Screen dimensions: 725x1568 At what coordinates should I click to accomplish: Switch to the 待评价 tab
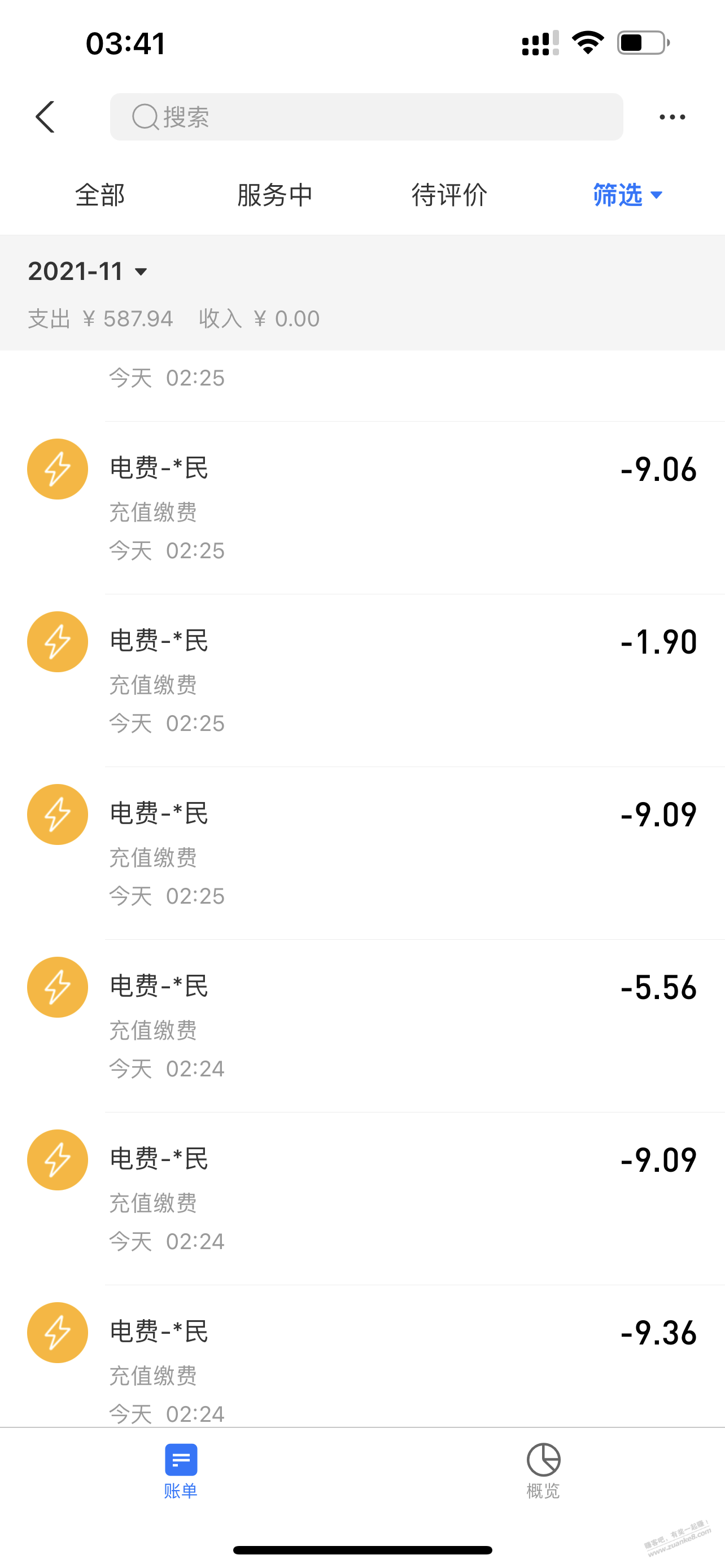[449, 195]
